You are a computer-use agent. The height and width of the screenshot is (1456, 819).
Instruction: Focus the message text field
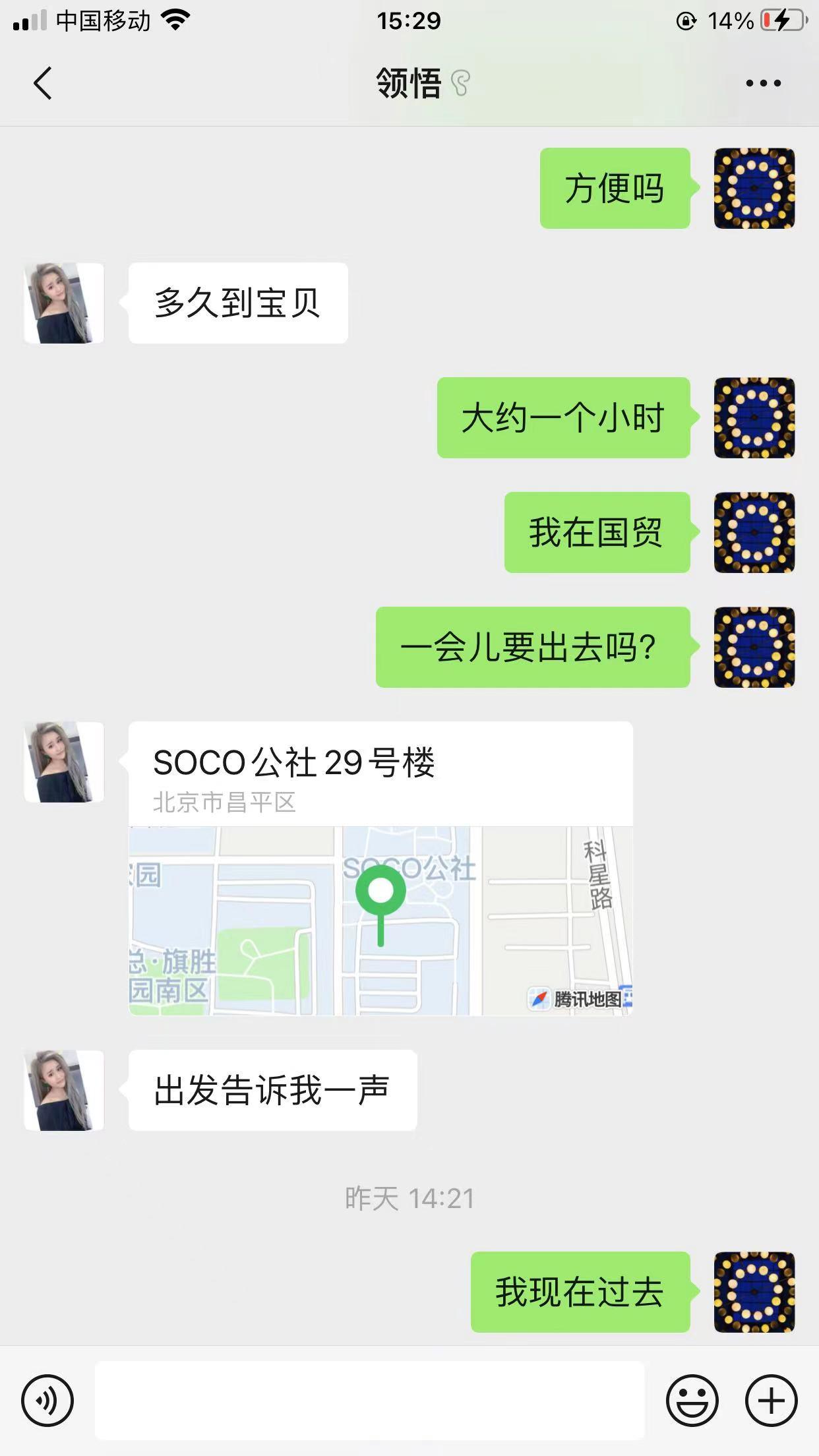click(x=369, y=1400)
